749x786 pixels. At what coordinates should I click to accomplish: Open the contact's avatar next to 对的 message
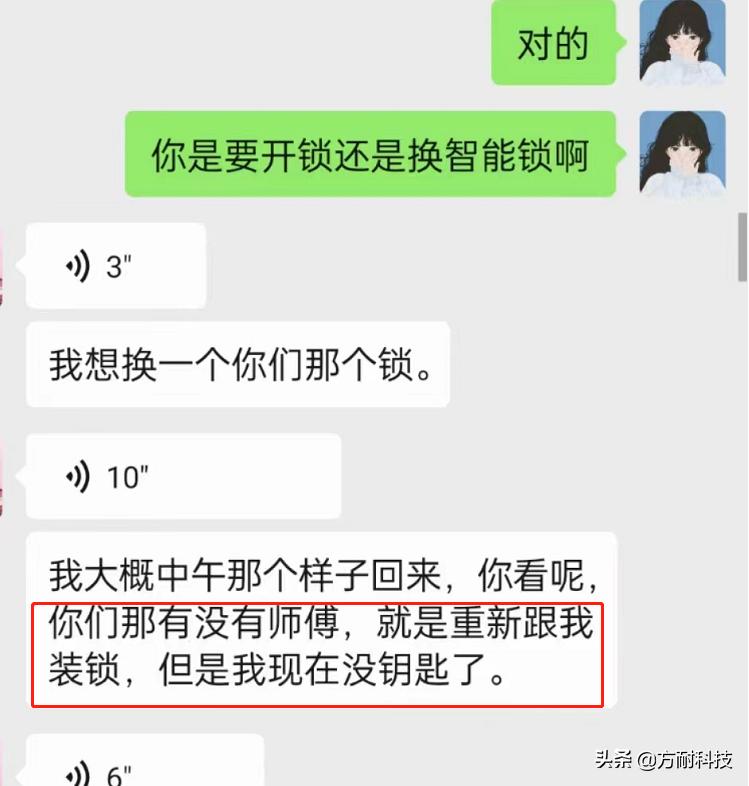click(681, 44)
